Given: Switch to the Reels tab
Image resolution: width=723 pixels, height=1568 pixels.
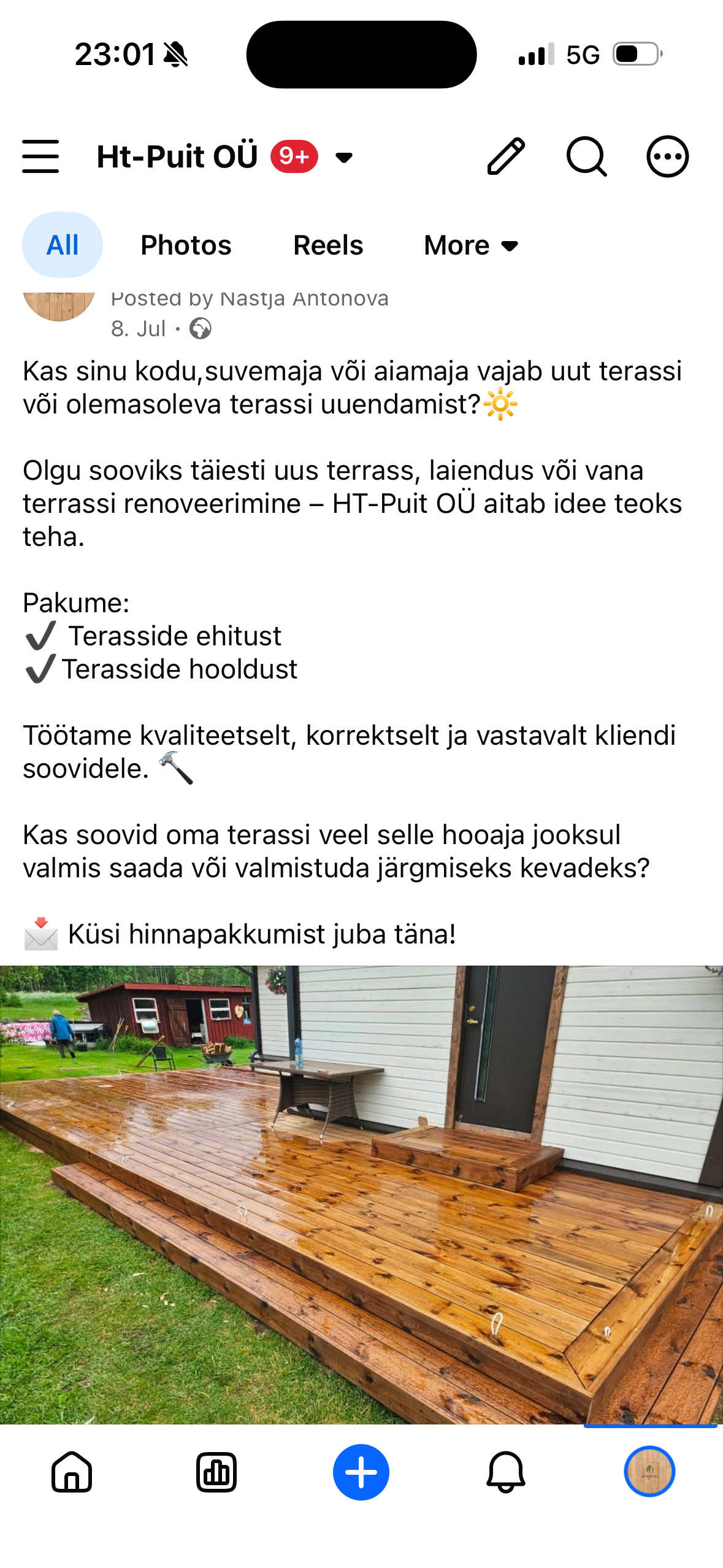Looking at the screenshot, I should (328, 245).
